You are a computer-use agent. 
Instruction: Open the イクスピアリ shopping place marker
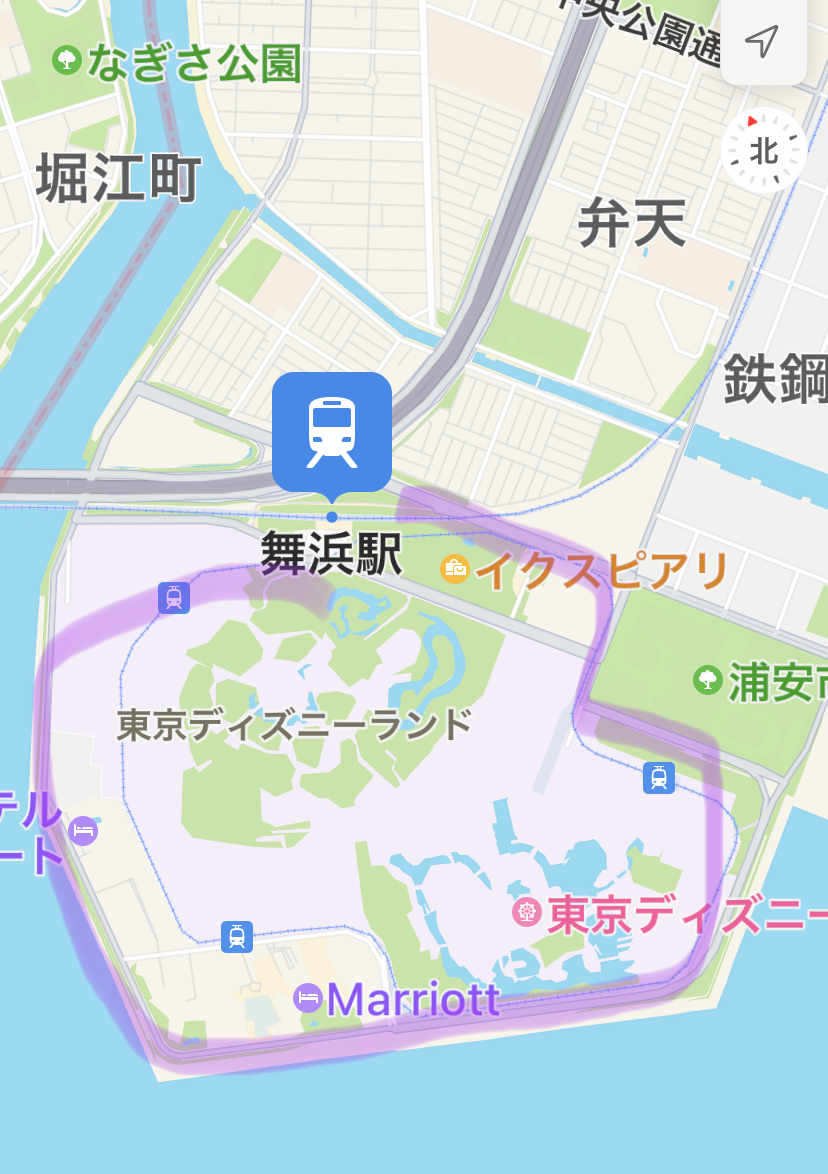pos(455,570)
